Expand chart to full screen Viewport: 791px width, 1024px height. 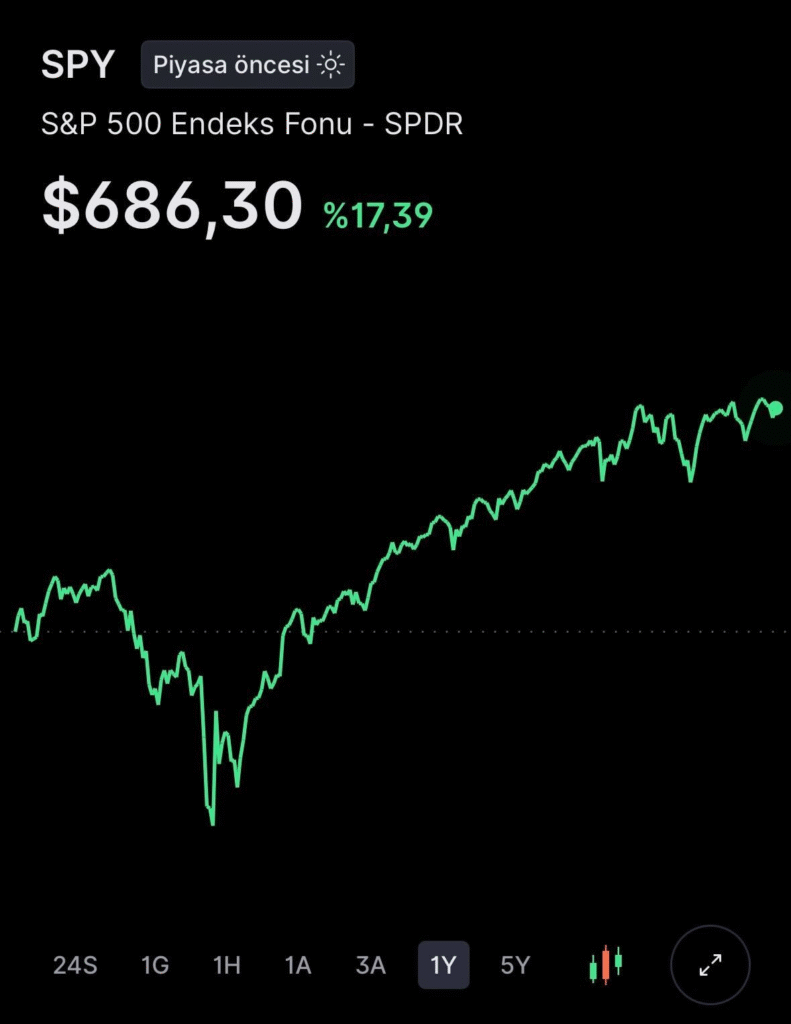(x=710, y=965)
